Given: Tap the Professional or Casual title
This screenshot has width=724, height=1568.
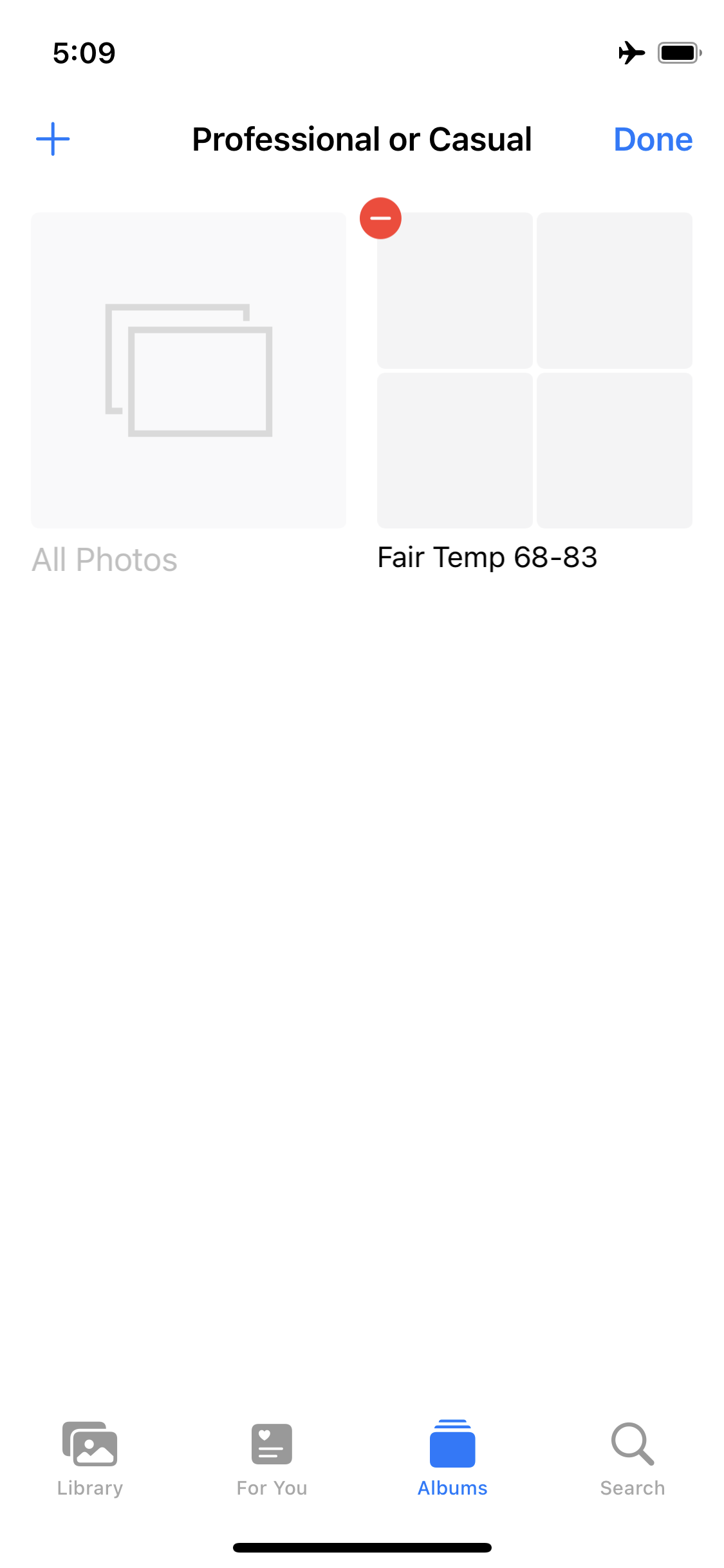Looking at the screenshot, I should click(362, 139).
